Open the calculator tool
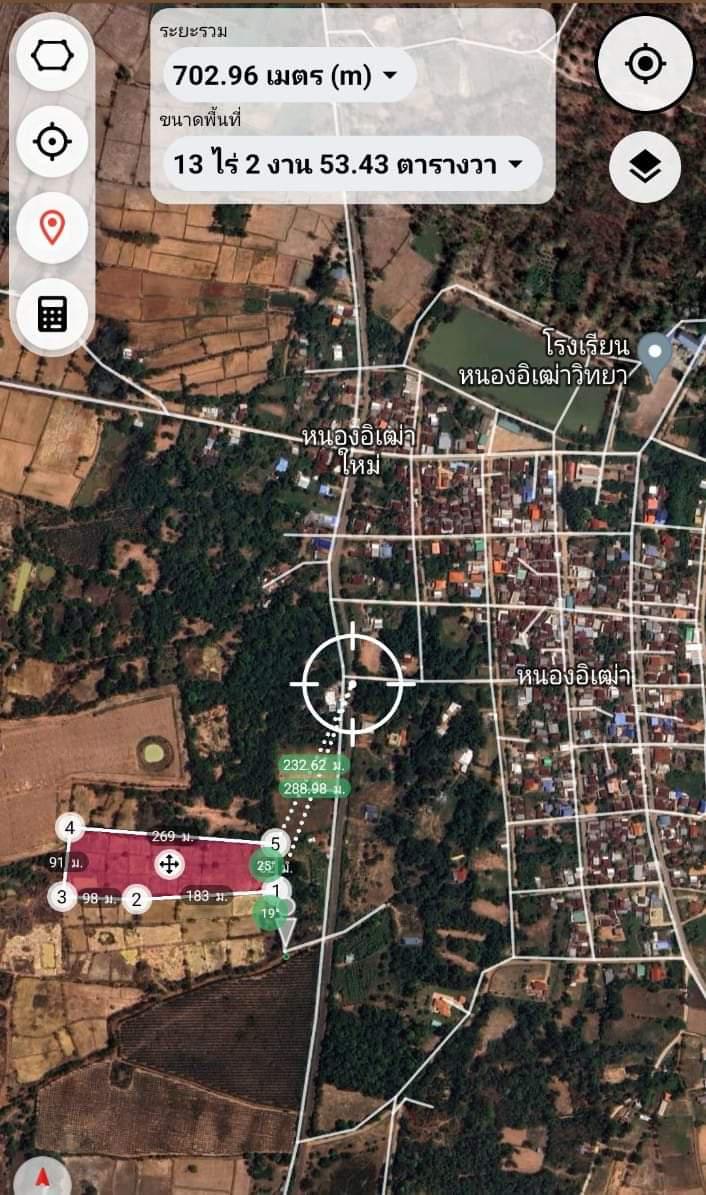 coord(53,313)
